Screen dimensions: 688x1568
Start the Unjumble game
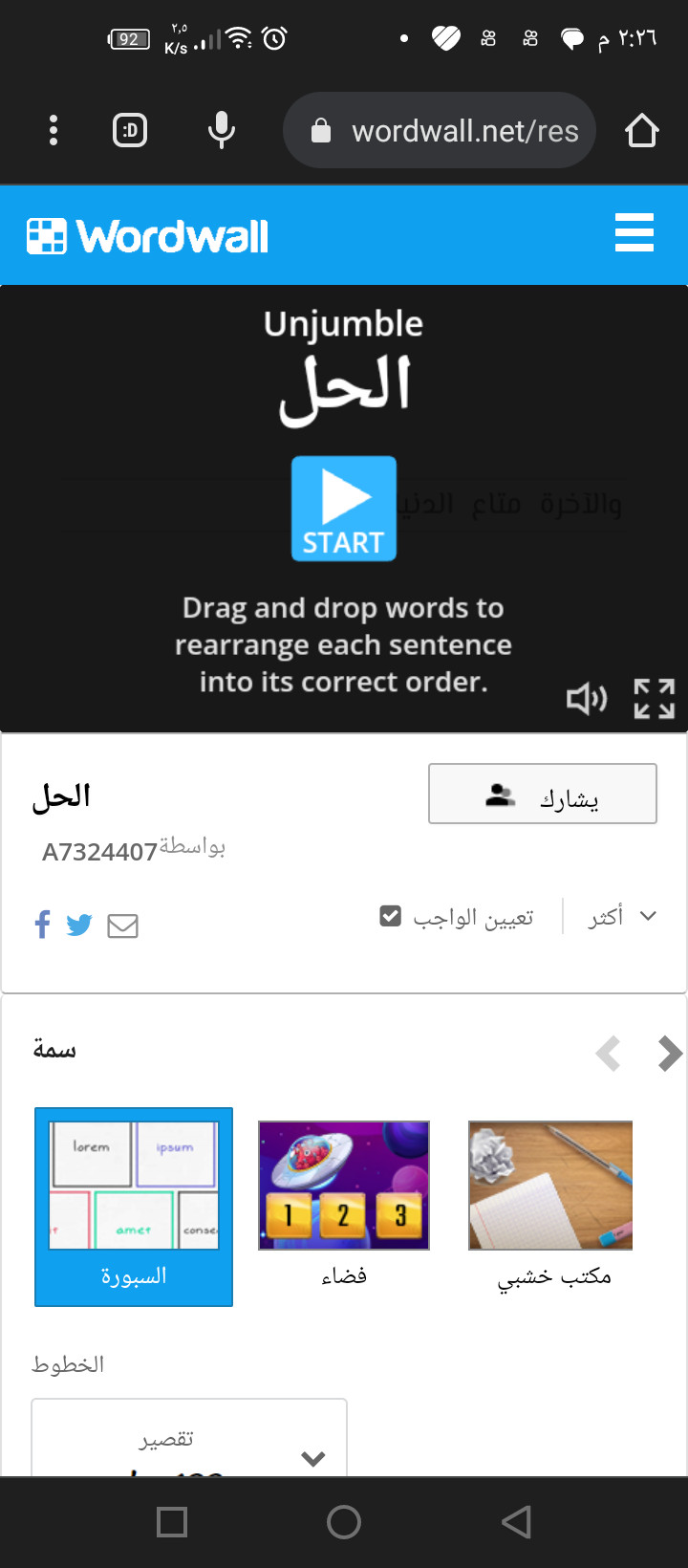344,509
